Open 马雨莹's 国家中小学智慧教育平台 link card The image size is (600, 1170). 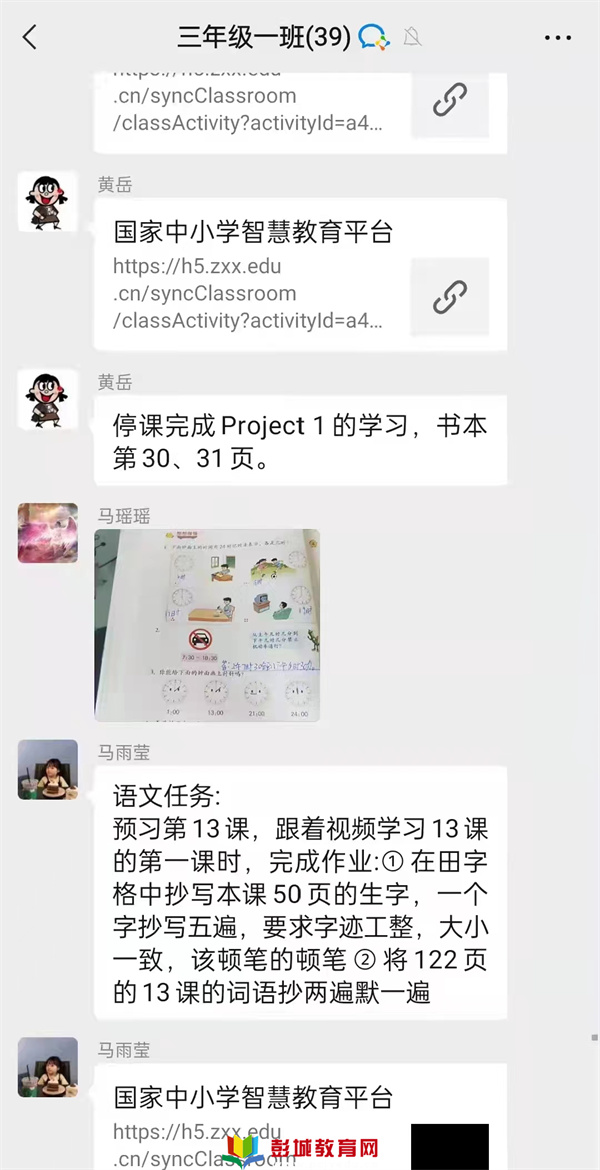point(300,1118)
